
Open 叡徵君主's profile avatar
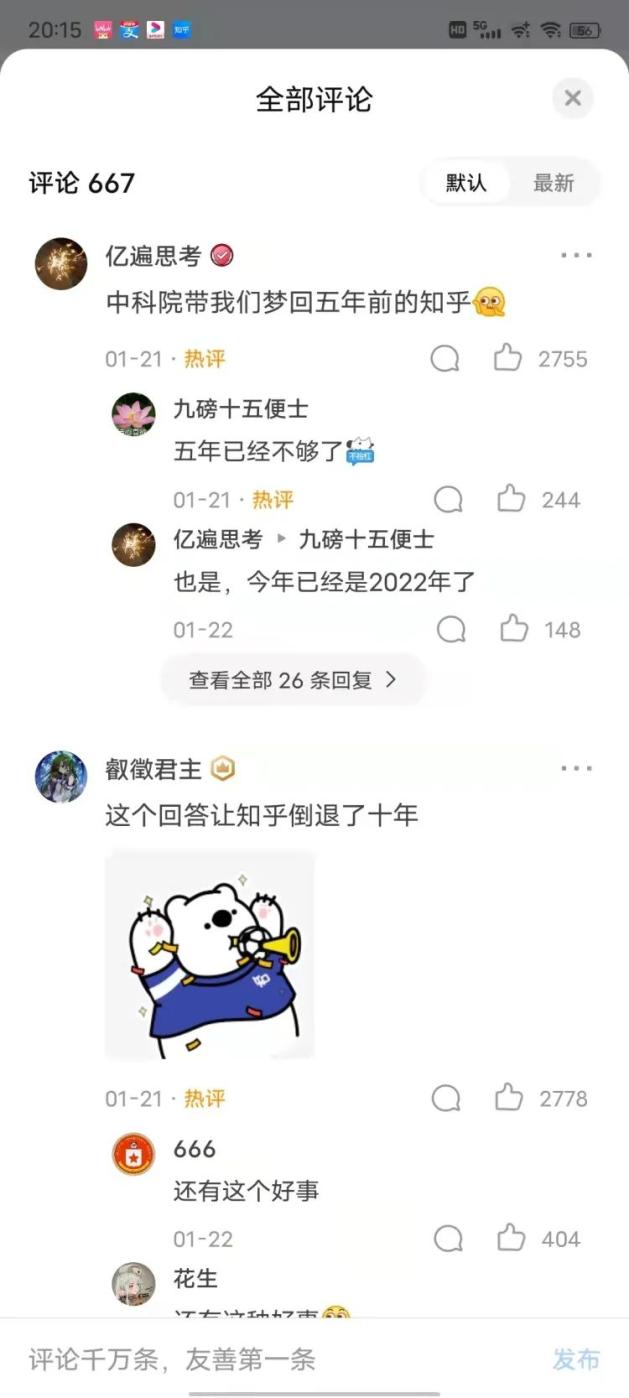(61, 777)
